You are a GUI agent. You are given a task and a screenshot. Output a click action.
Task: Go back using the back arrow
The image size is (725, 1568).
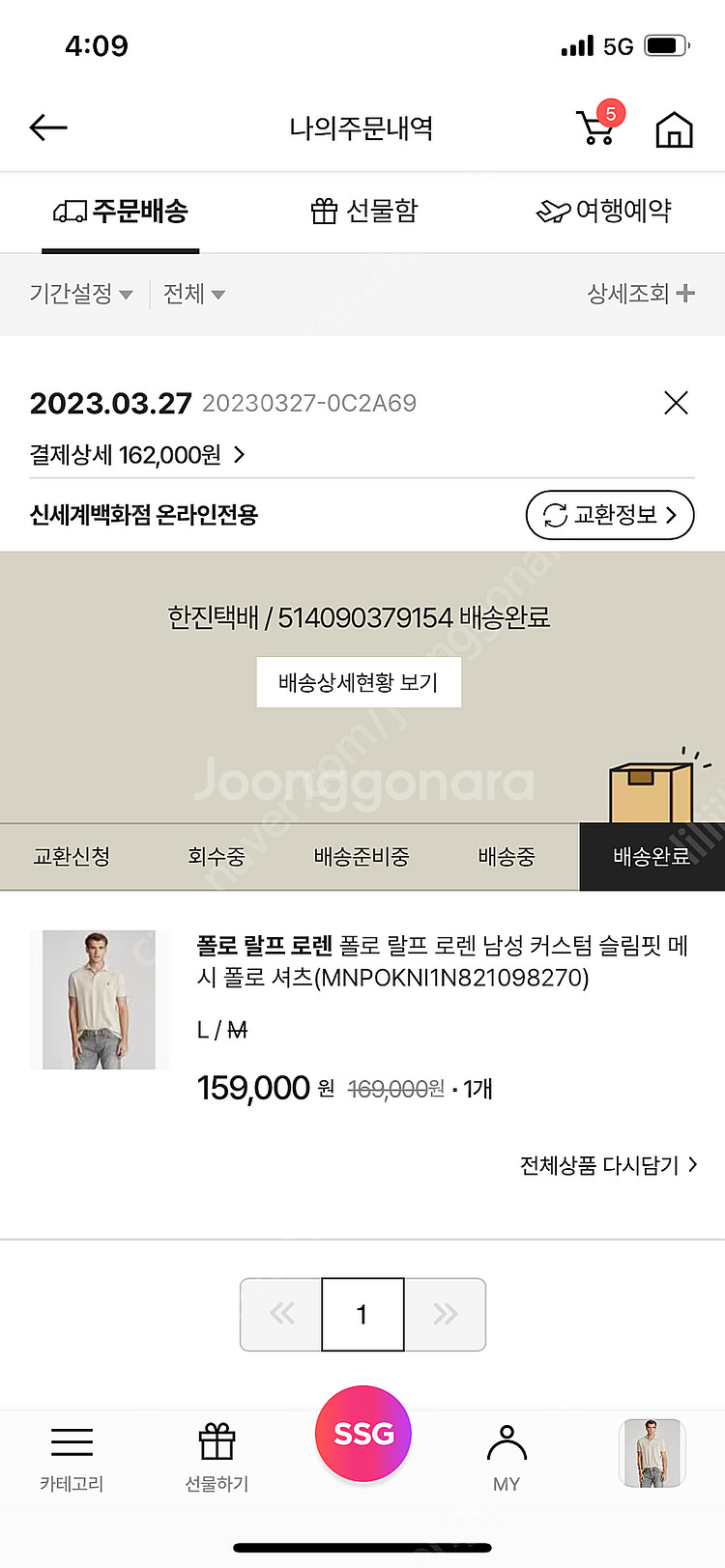[47, 127]
